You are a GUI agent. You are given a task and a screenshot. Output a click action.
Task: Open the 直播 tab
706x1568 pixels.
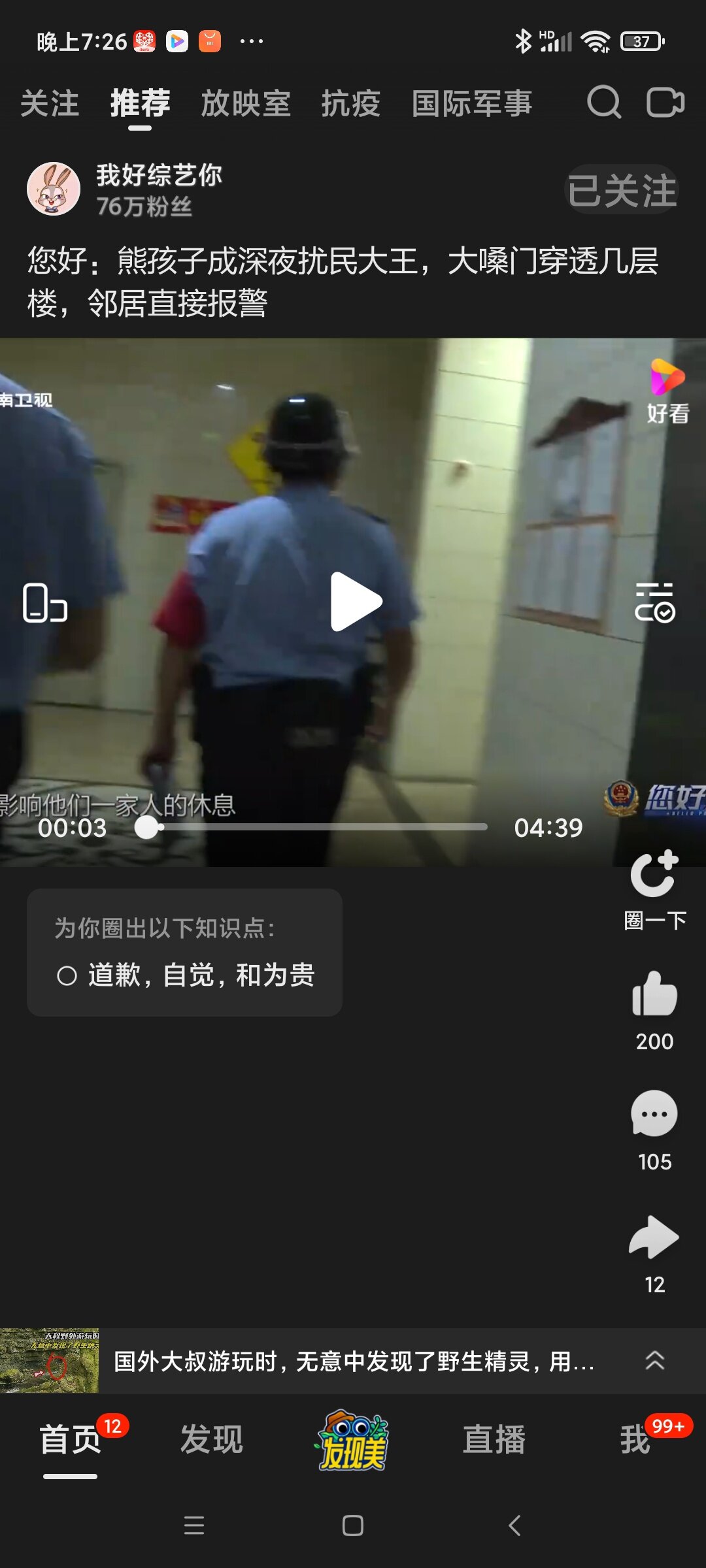(494, 1439)
